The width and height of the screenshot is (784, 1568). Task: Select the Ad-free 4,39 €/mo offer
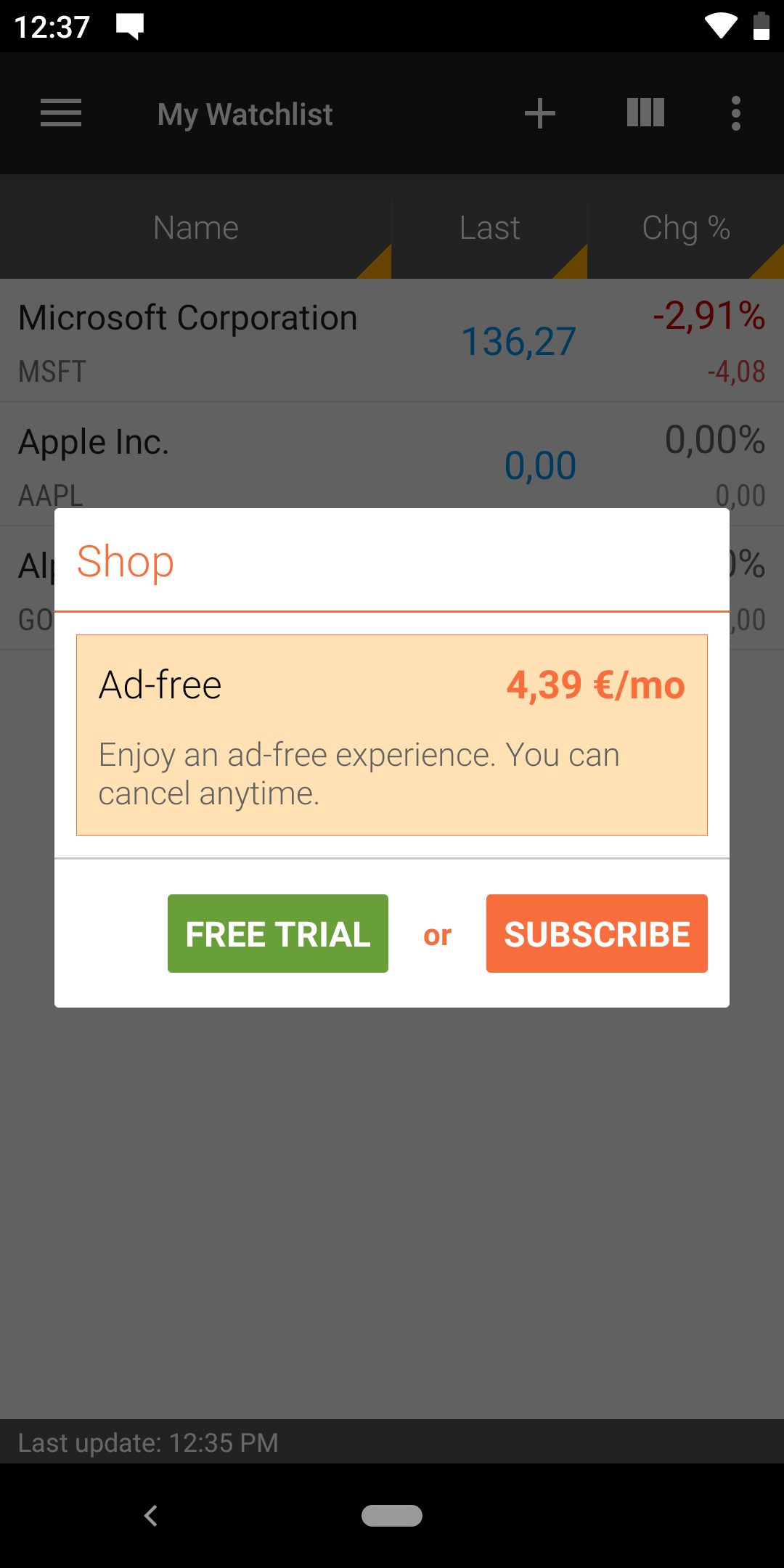tap(392, 735)
